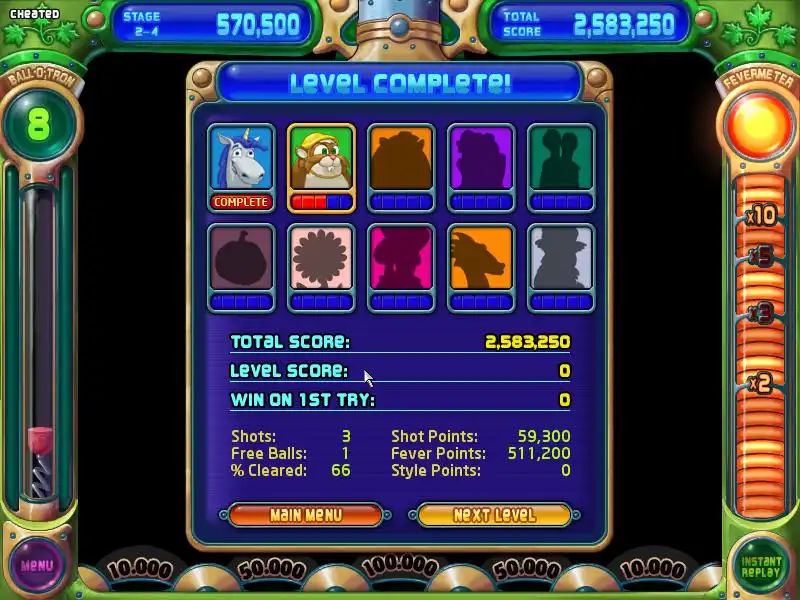The width and height of the screenshot is (800, 600).
Task: Continue to the Next Level
Action: (494, 515)
